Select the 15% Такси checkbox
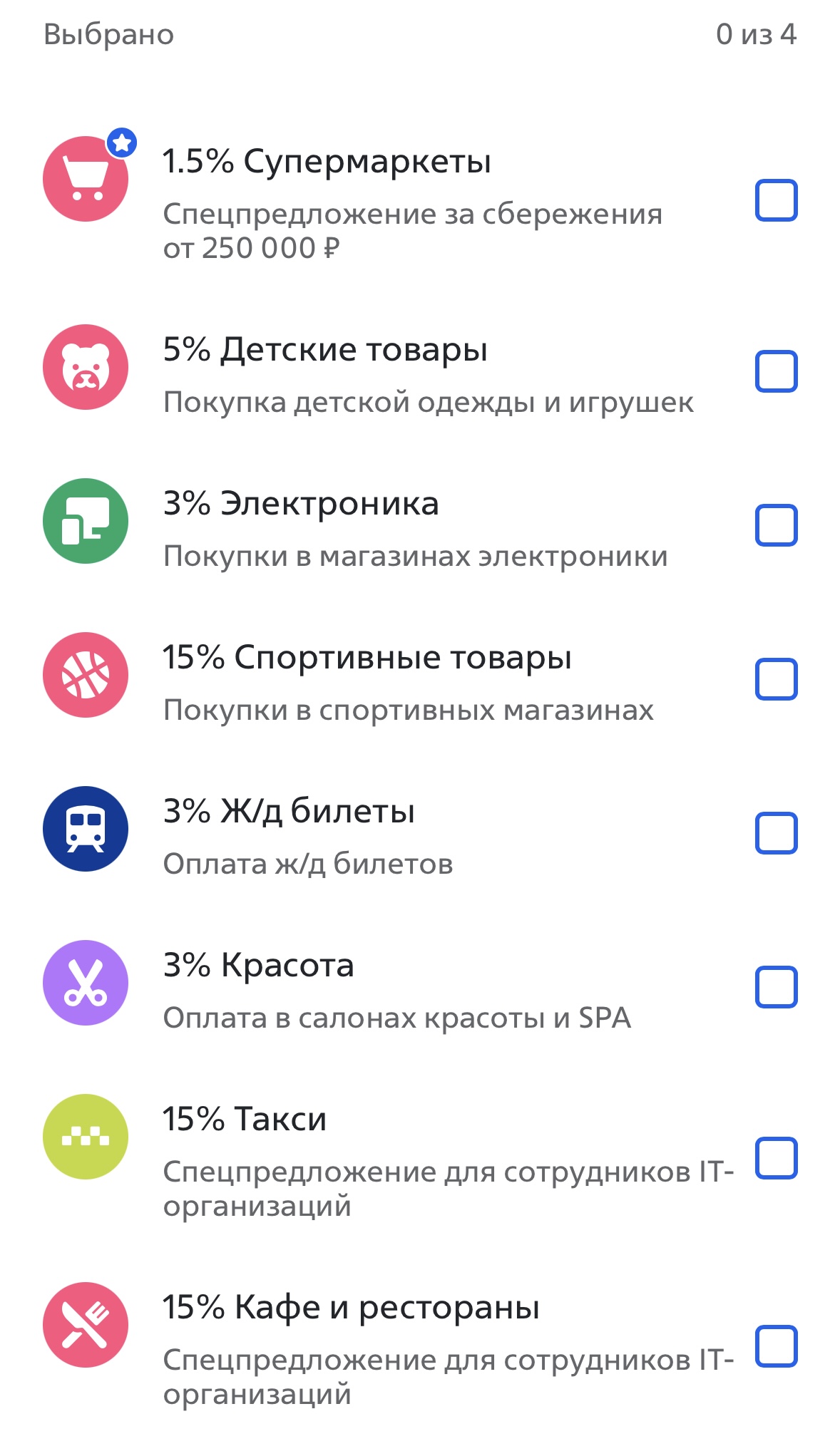This screenshot has height=1456, width=840. [776, 1158]
